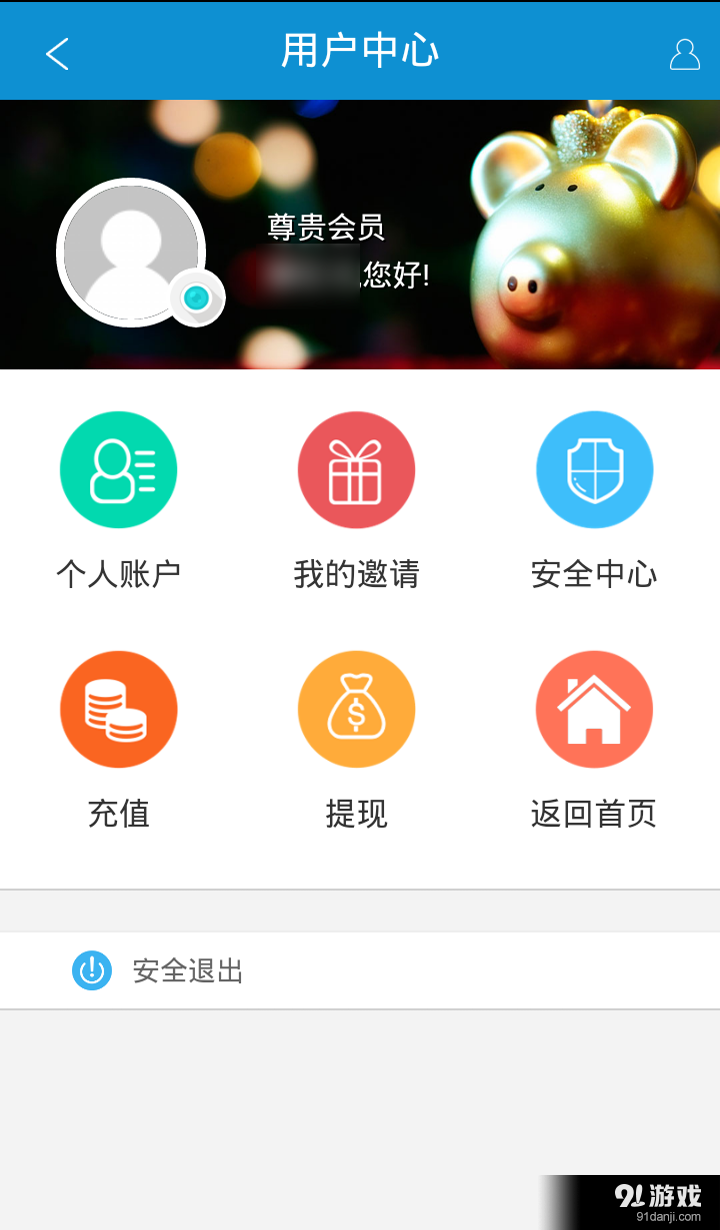Open 个人账户 (Personal Account) icon
Viewport: 720px width, 1230px height.
(x=119, y=469)
